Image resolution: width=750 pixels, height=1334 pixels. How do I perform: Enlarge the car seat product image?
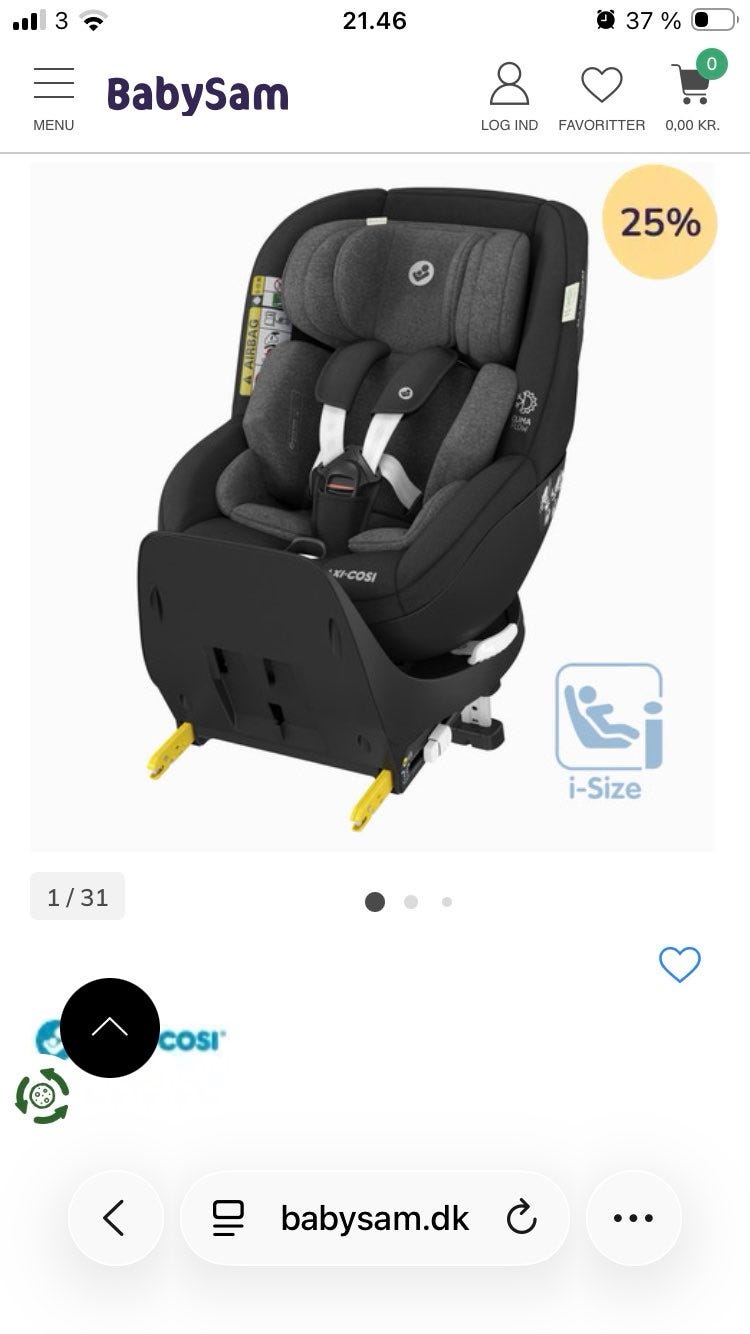click(x=372, y=507)
